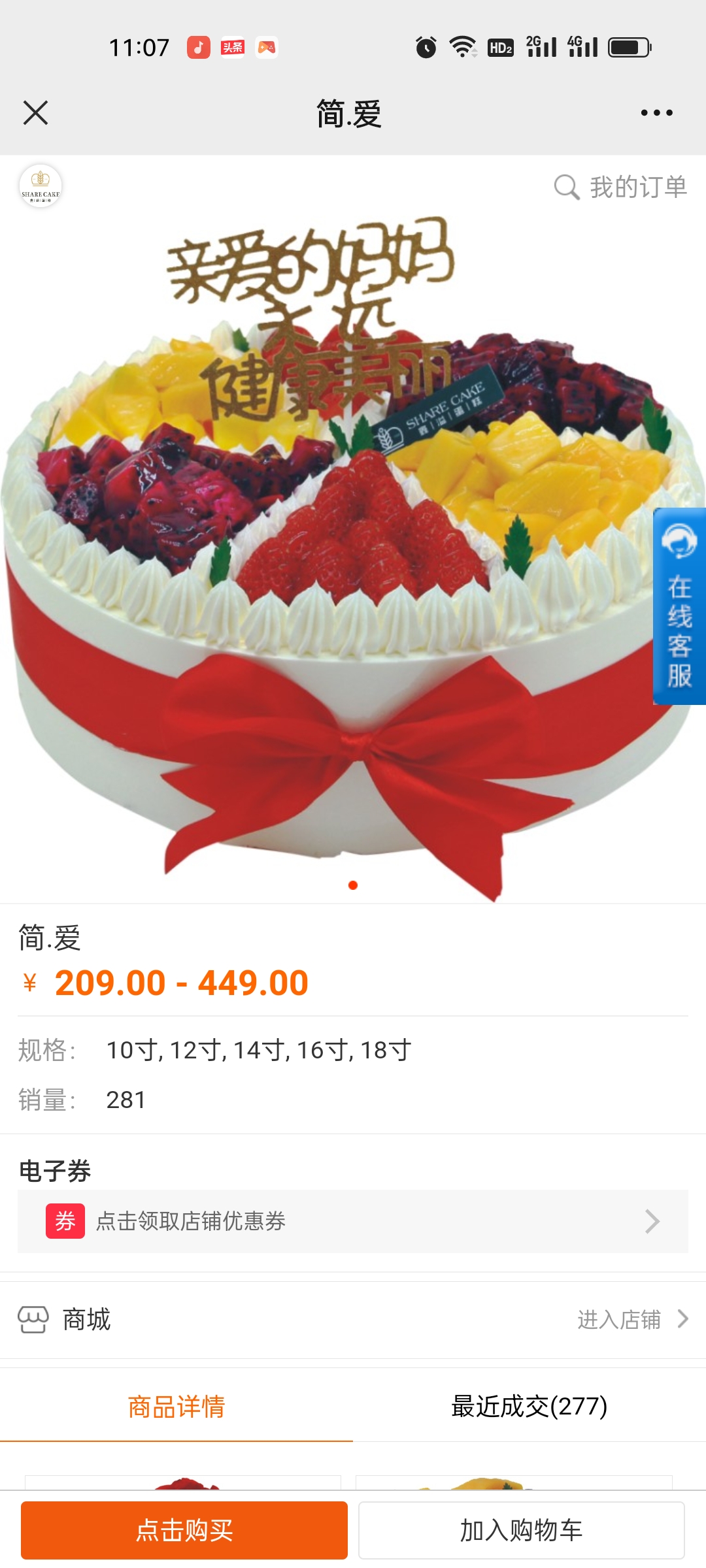Screen dimensions: 706x1568
Task: Claim store coupon via 点击领取店铺优惠券
Action: click(353, 1221)
